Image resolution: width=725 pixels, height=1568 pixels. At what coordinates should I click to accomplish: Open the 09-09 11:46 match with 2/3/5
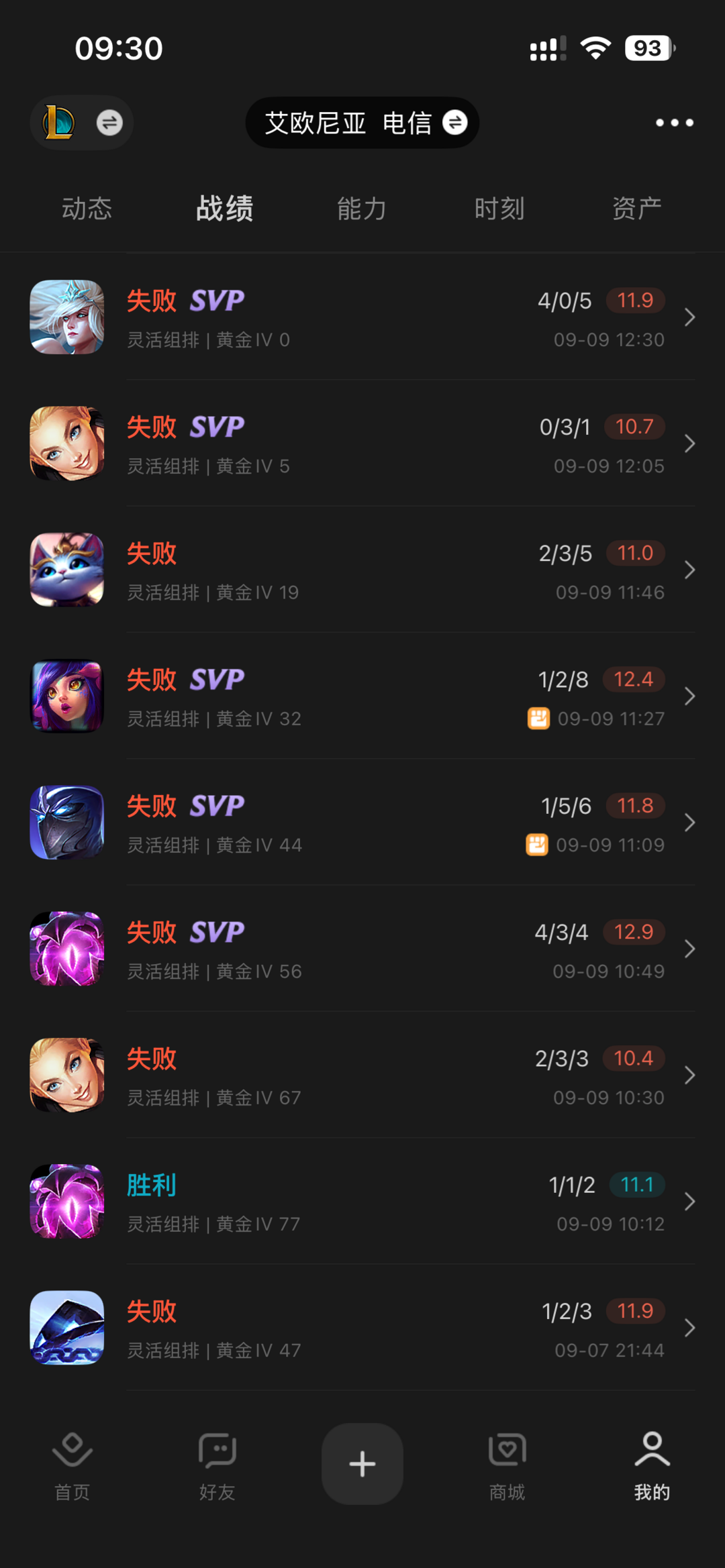(x=362, y=570)
